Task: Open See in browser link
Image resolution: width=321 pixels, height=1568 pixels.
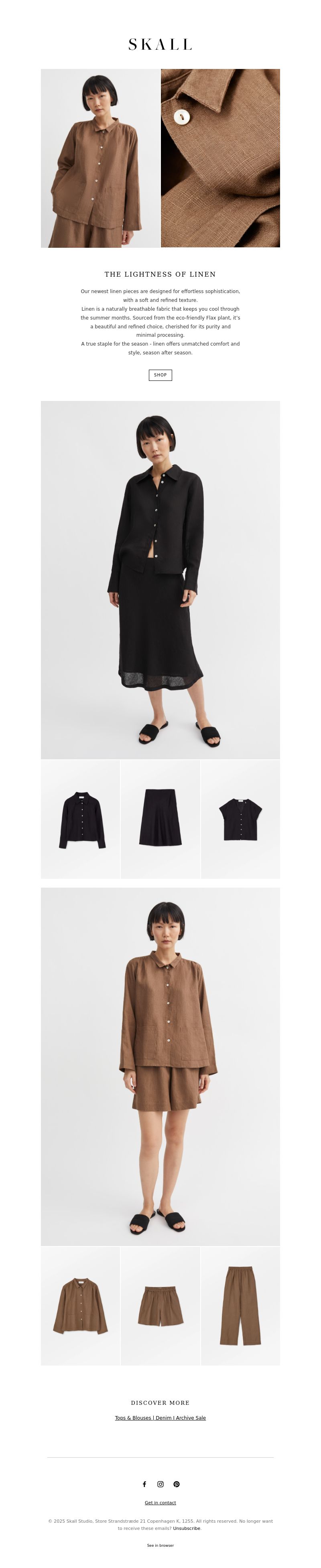Action: pos(160,1546)
